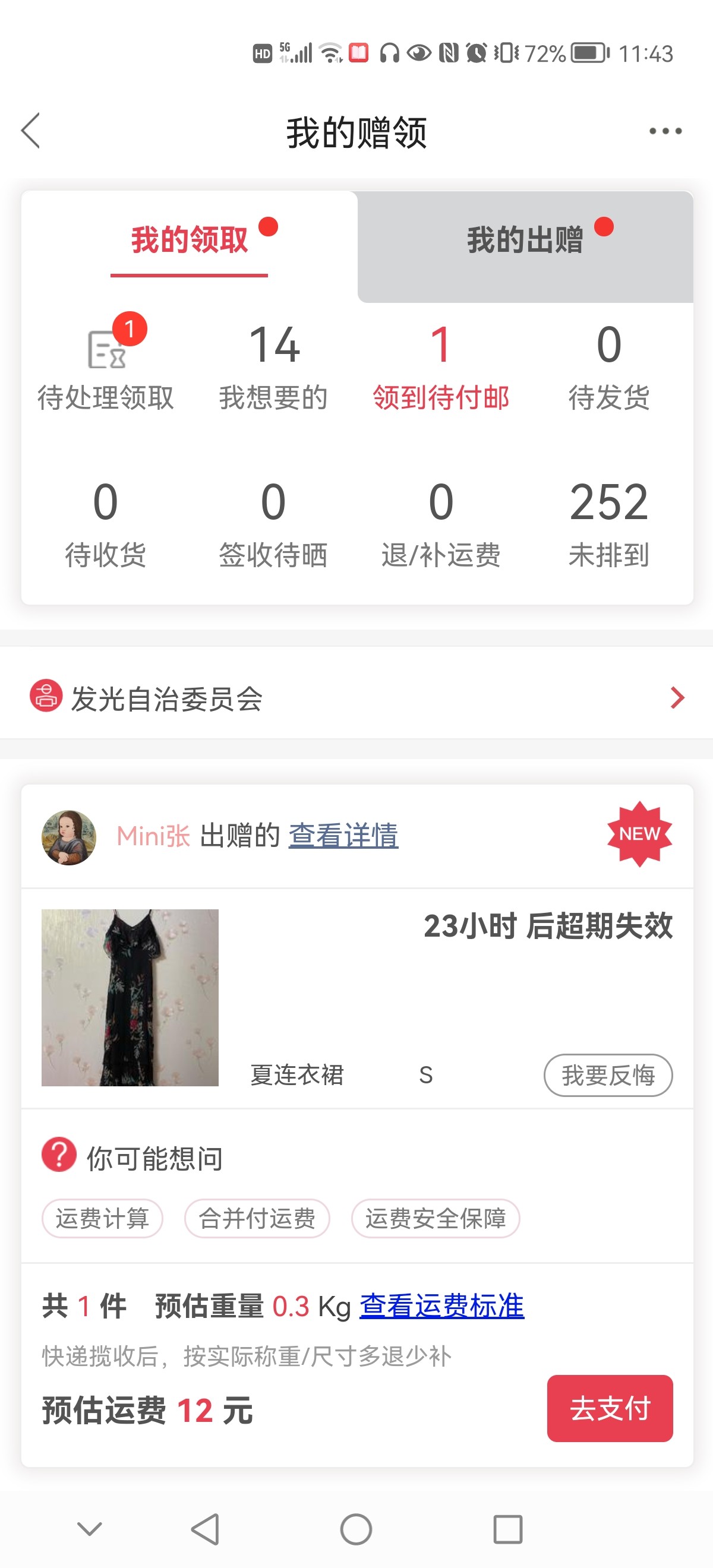The width and height of the screenshot is (713, 1568).
Task: Check 待发货 orders
Action: (608, 369)
